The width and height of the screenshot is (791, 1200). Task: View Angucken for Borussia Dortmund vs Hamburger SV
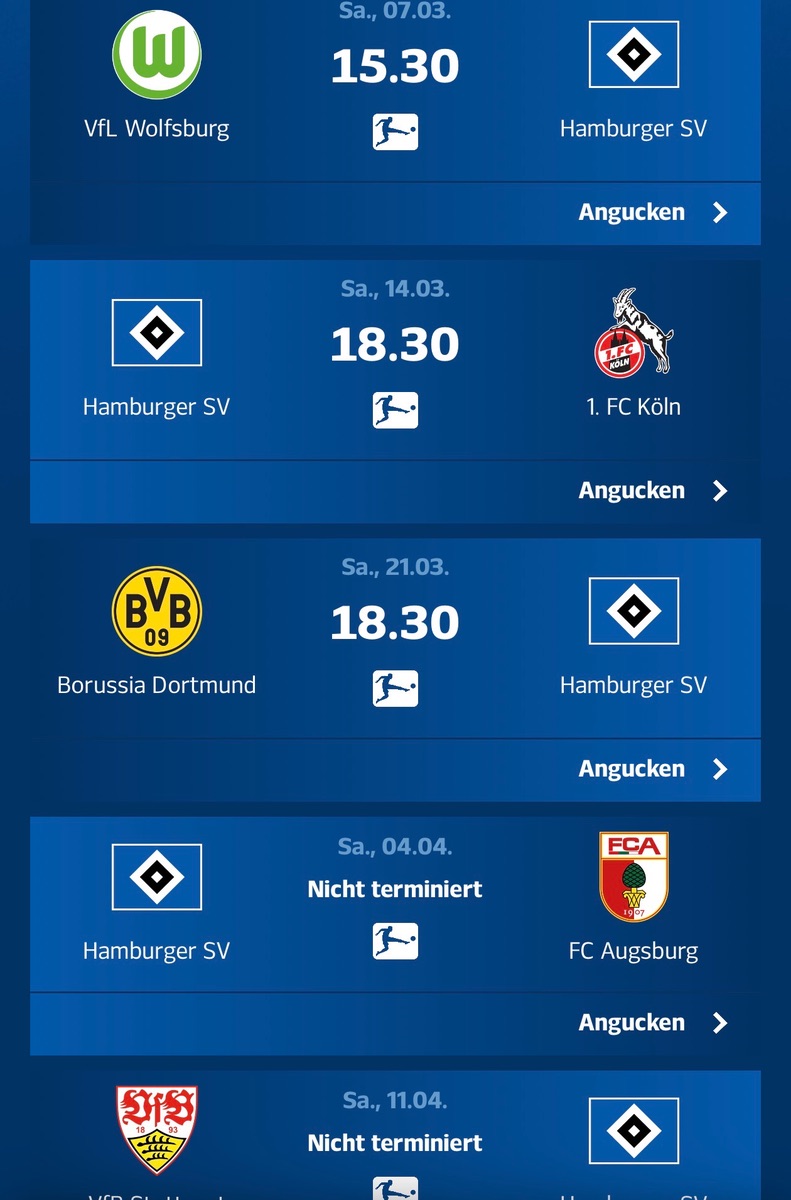652,768
